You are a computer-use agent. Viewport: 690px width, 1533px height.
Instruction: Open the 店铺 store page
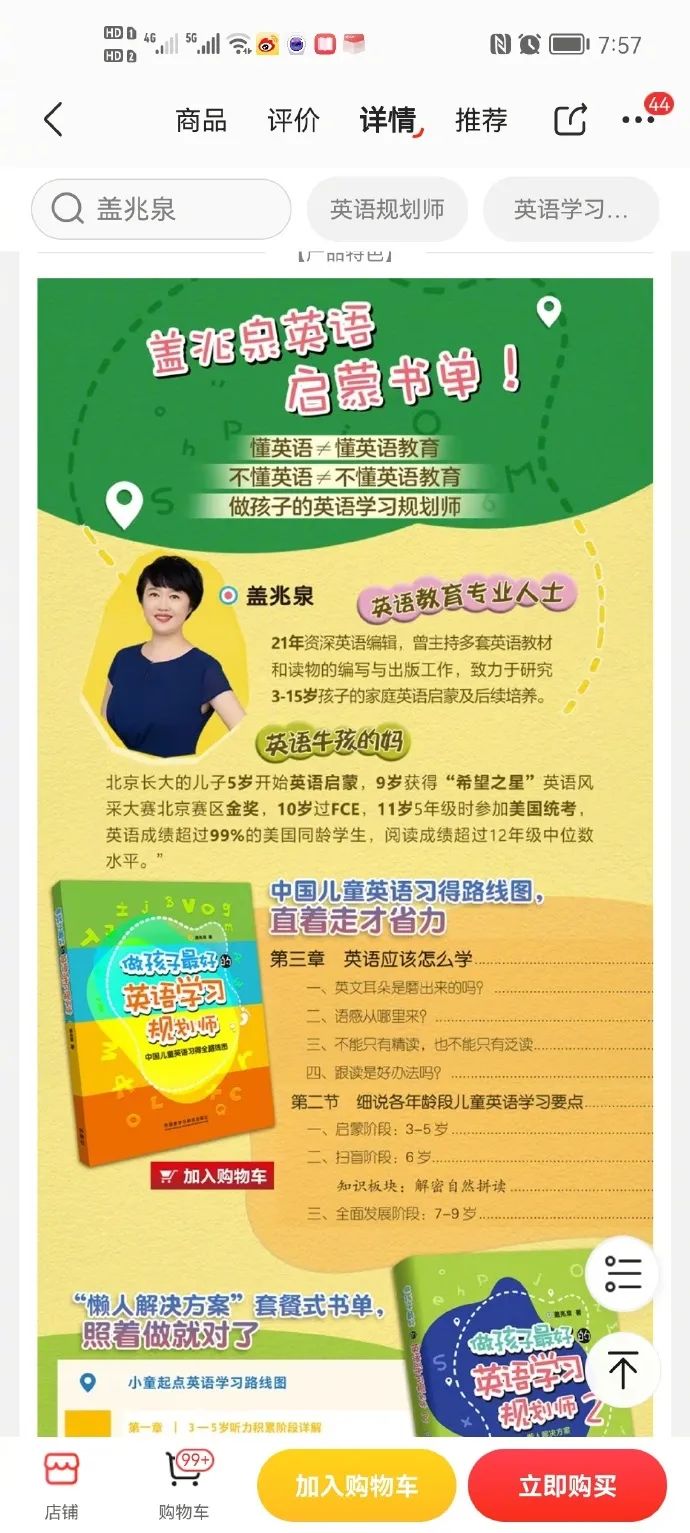click(61, 1485)
